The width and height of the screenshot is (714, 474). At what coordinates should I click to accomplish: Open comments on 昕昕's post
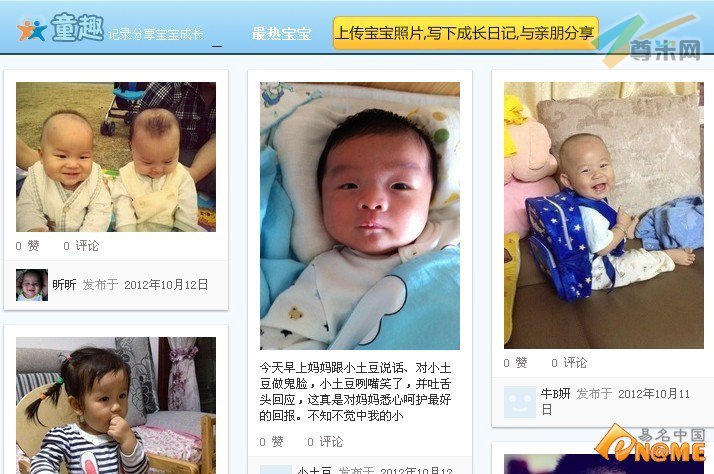click(x=81, y=246)
